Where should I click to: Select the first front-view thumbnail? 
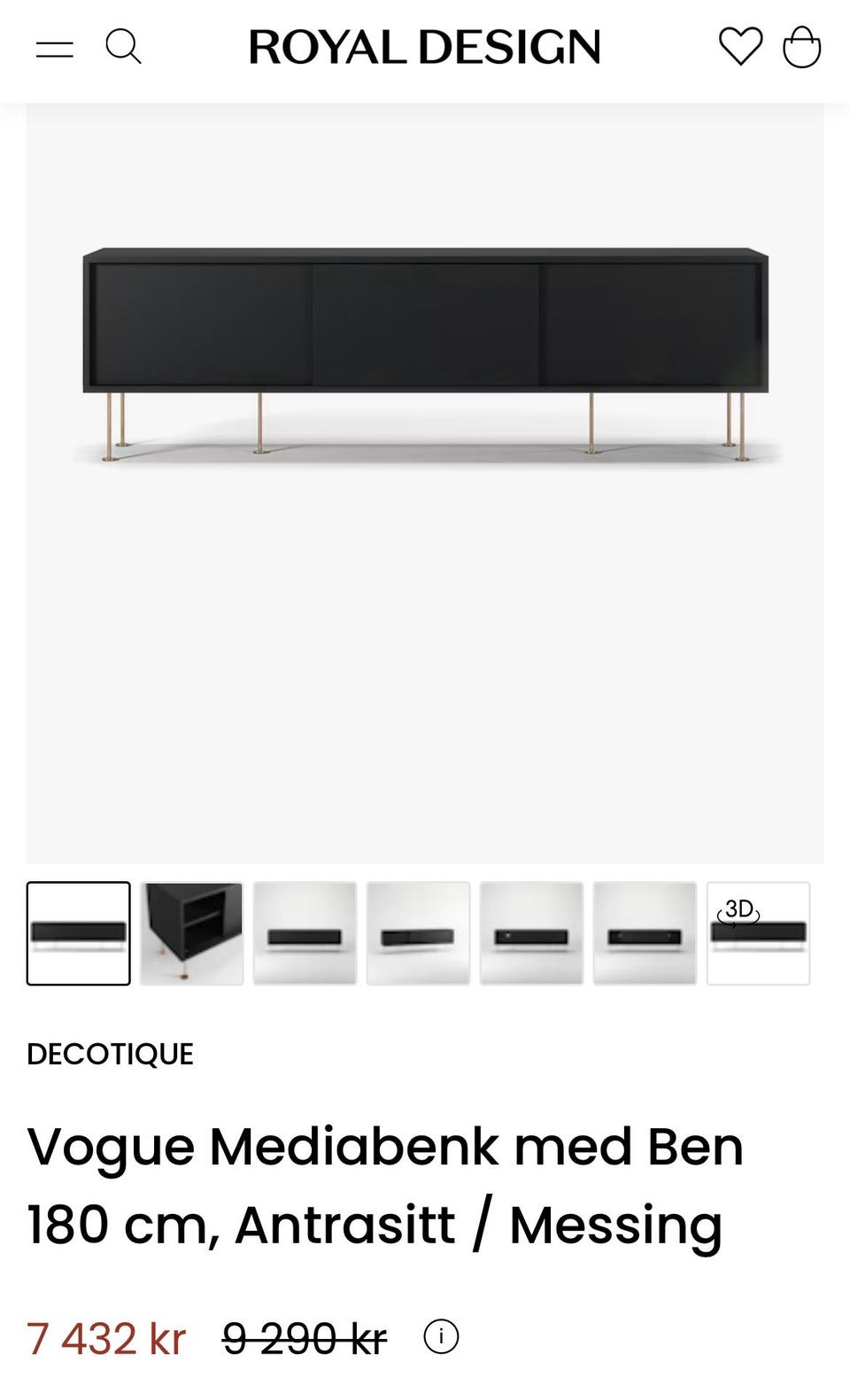(x=78, y=933)
